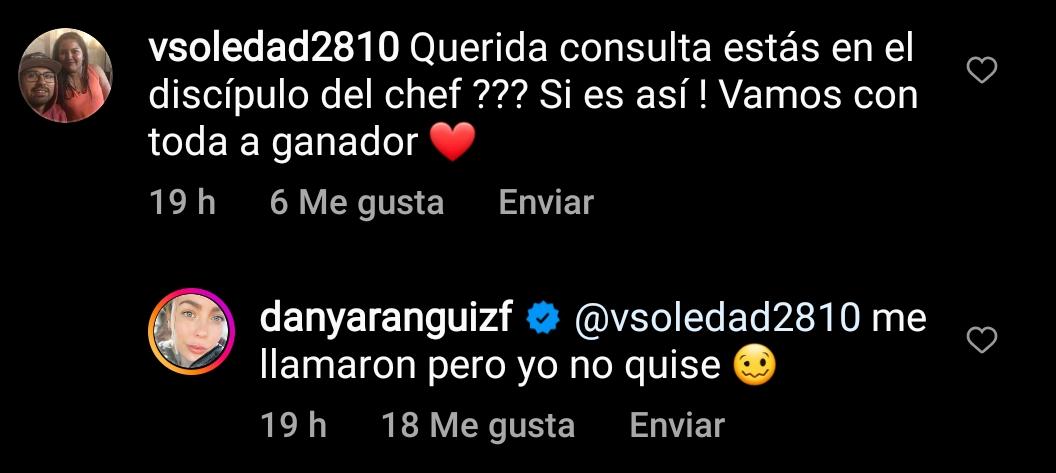Like vsoledad2810's comment
This screenshot has width=1056, height=473.
(x=984, y=70)
